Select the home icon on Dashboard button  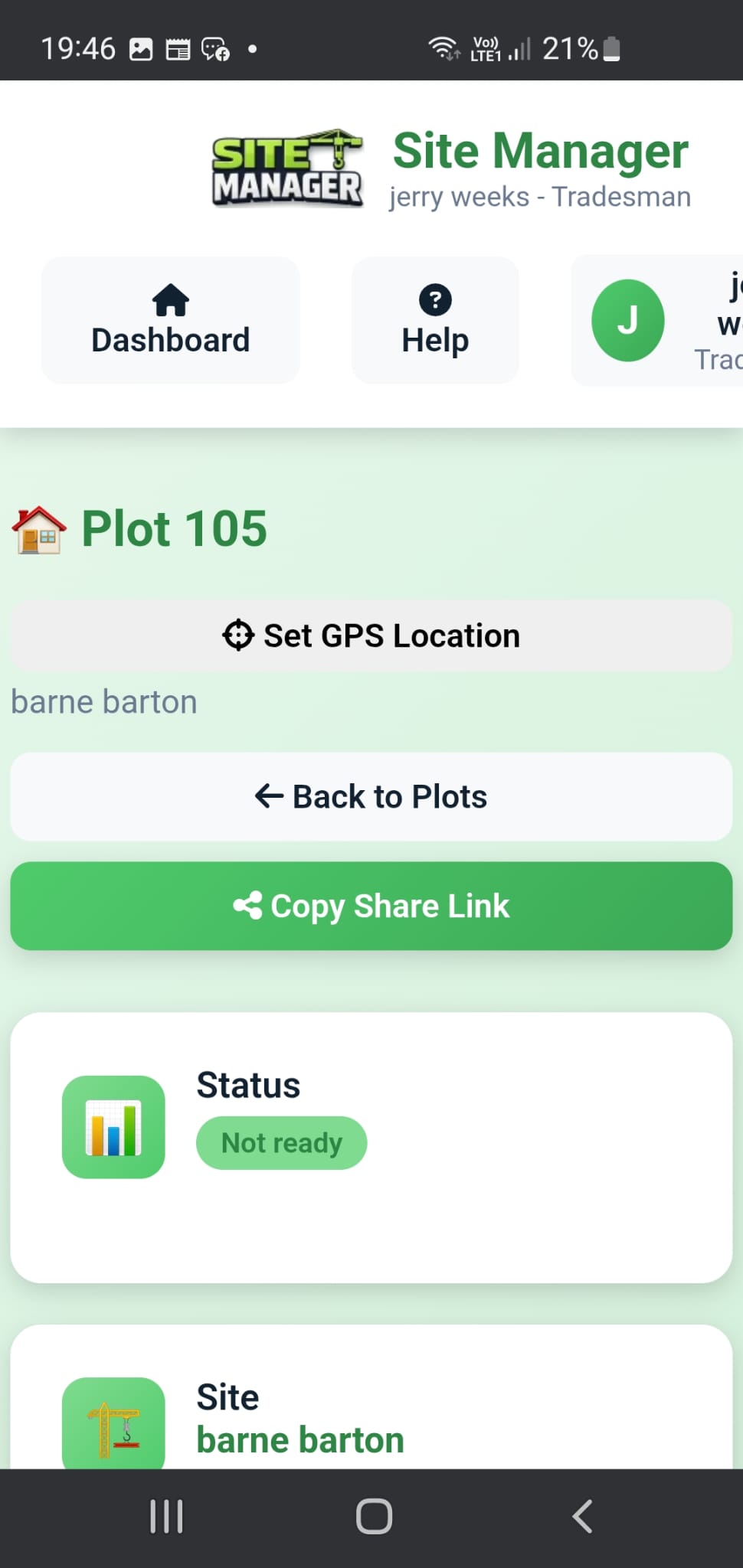coord(170,300)
